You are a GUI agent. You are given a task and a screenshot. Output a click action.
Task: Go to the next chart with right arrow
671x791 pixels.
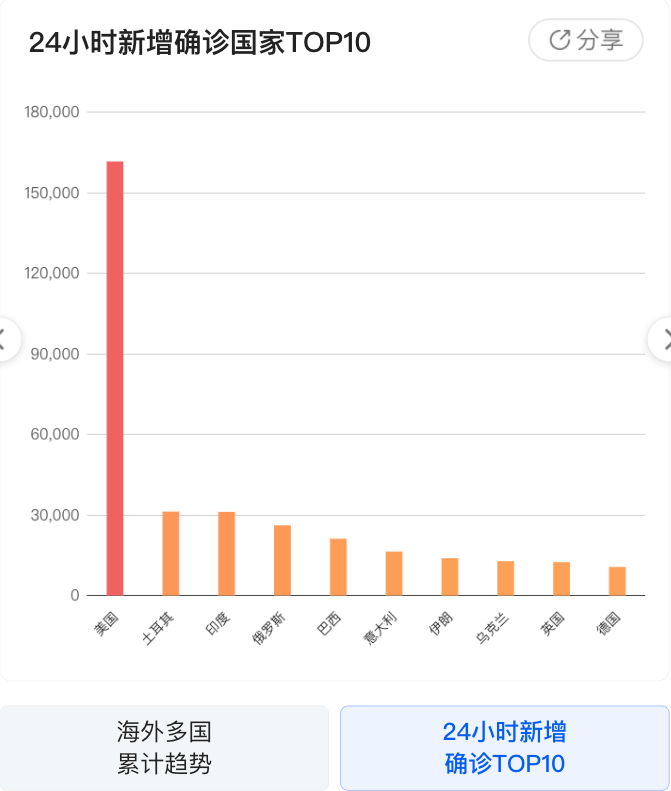pyautogui.click(x=663, y=340)
